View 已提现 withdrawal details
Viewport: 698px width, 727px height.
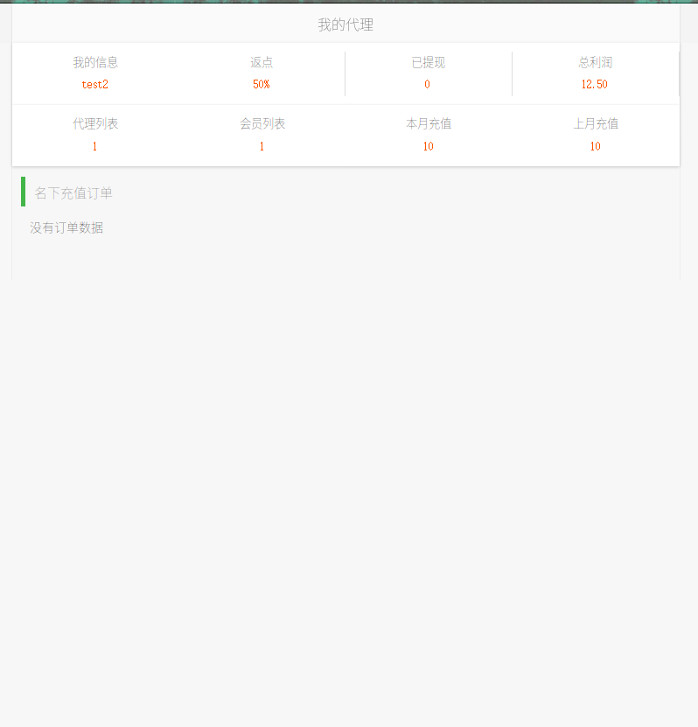428,72
